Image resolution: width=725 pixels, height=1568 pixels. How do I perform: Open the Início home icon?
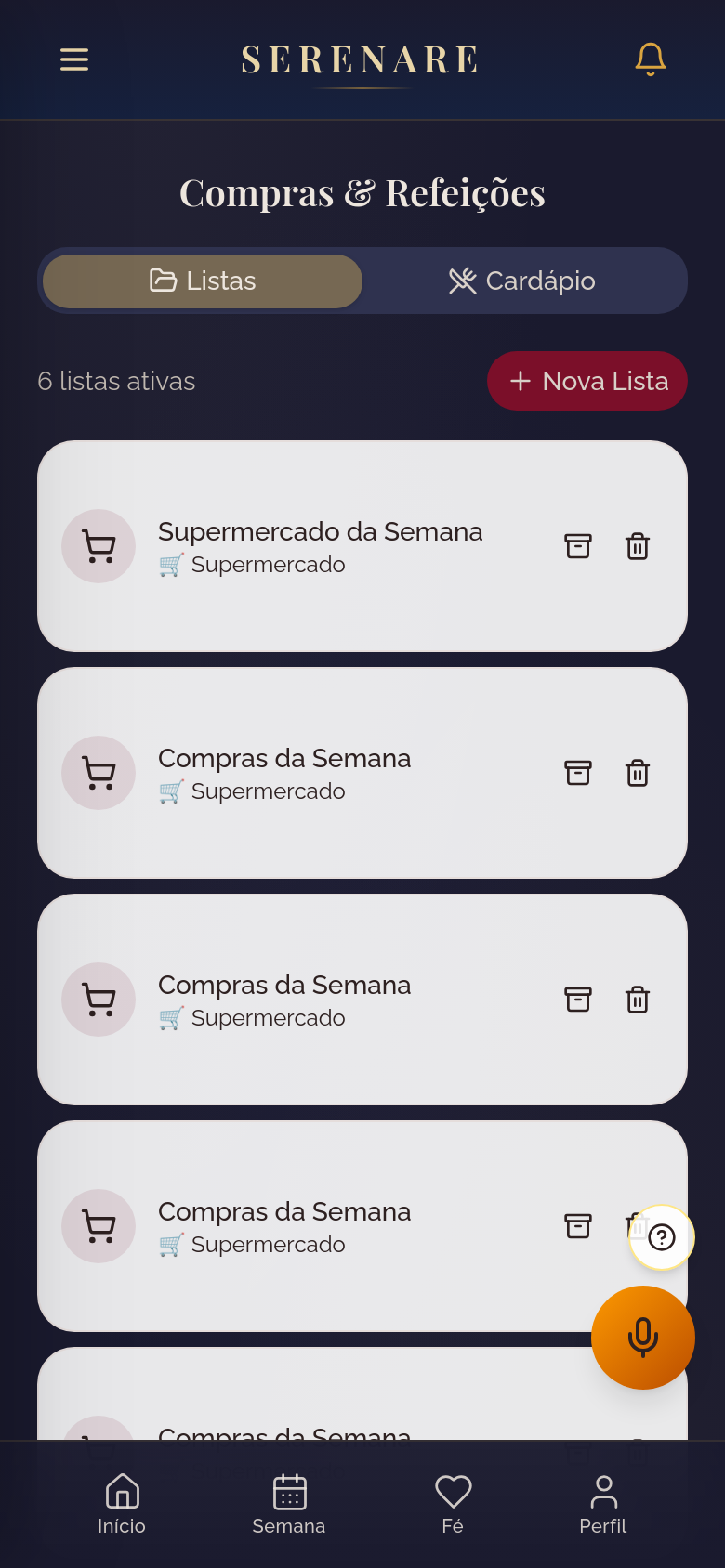[x=121, y=1492]
